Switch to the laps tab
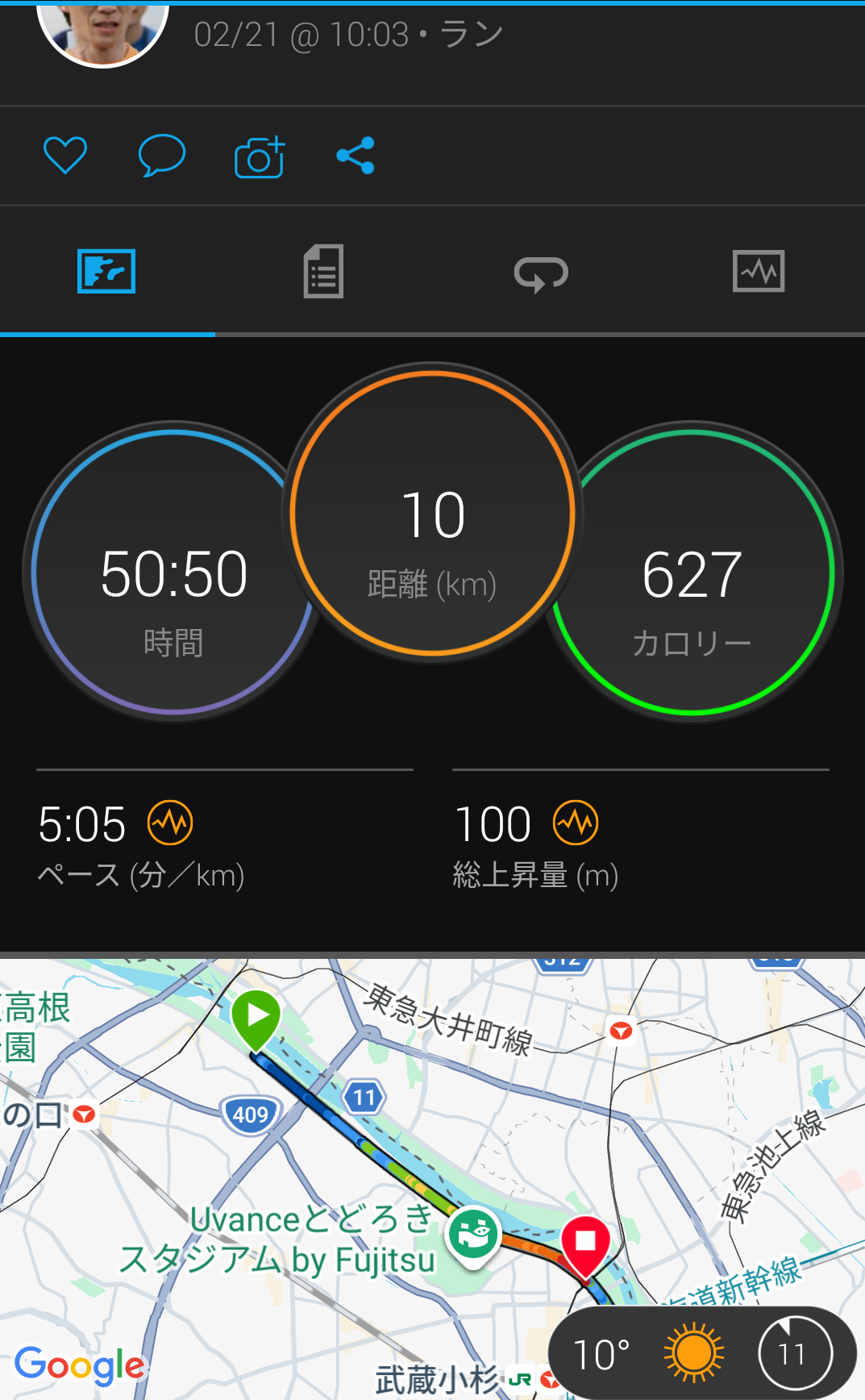 pyautogui.click(x=541, y=273)
